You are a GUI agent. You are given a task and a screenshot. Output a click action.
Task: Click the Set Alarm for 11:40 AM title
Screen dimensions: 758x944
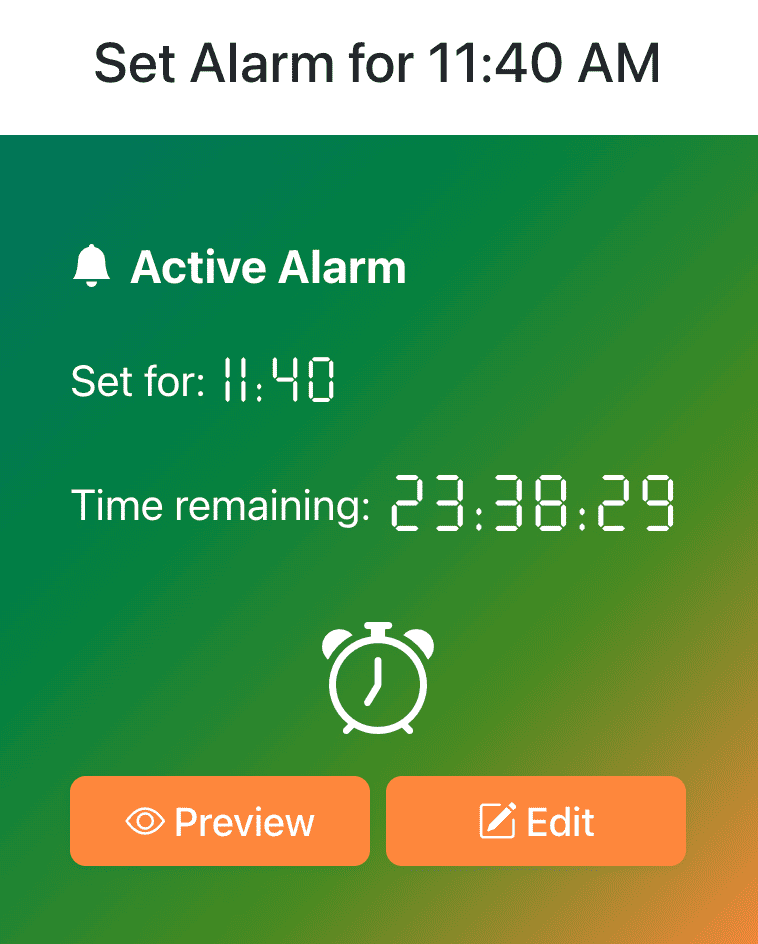click(379, 63)
